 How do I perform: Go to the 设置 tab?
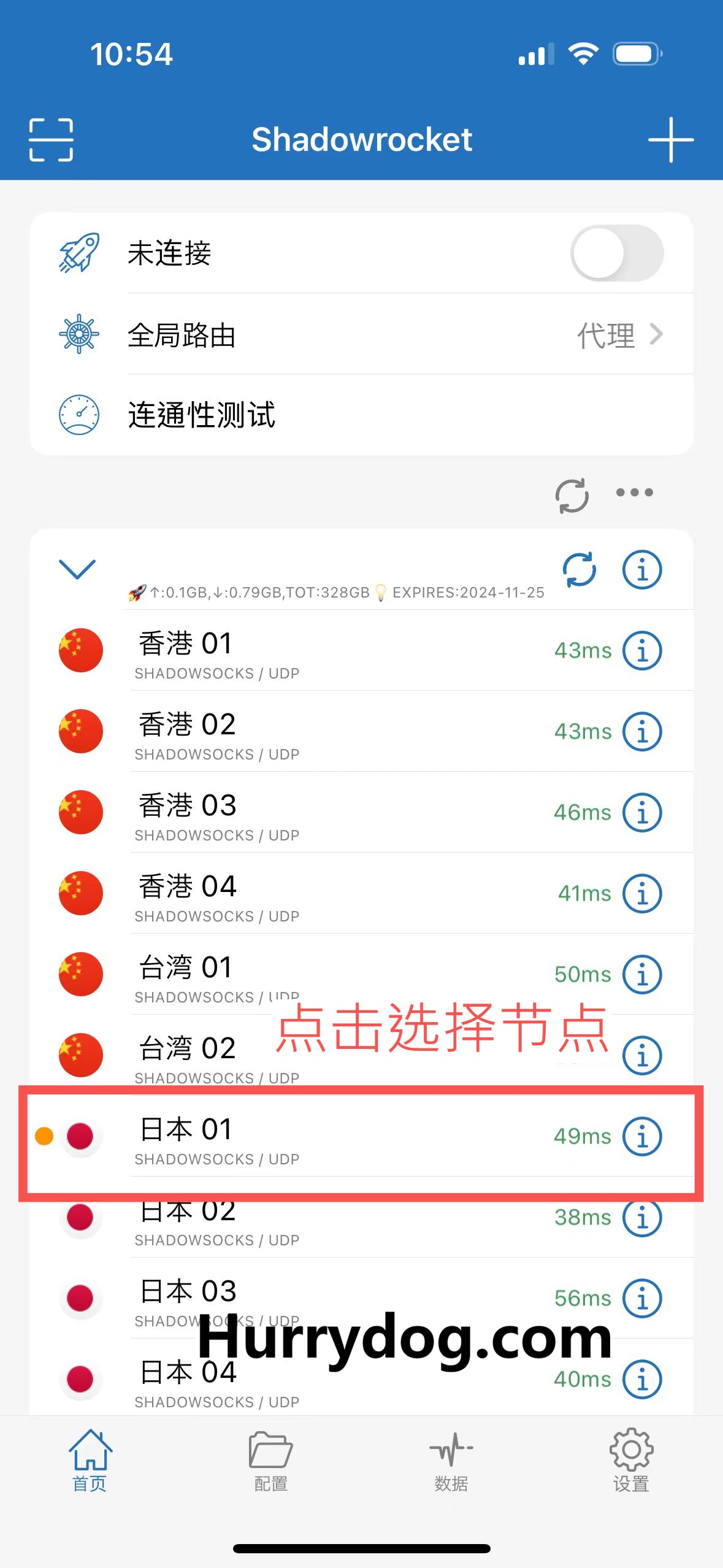pos(631,1461)
